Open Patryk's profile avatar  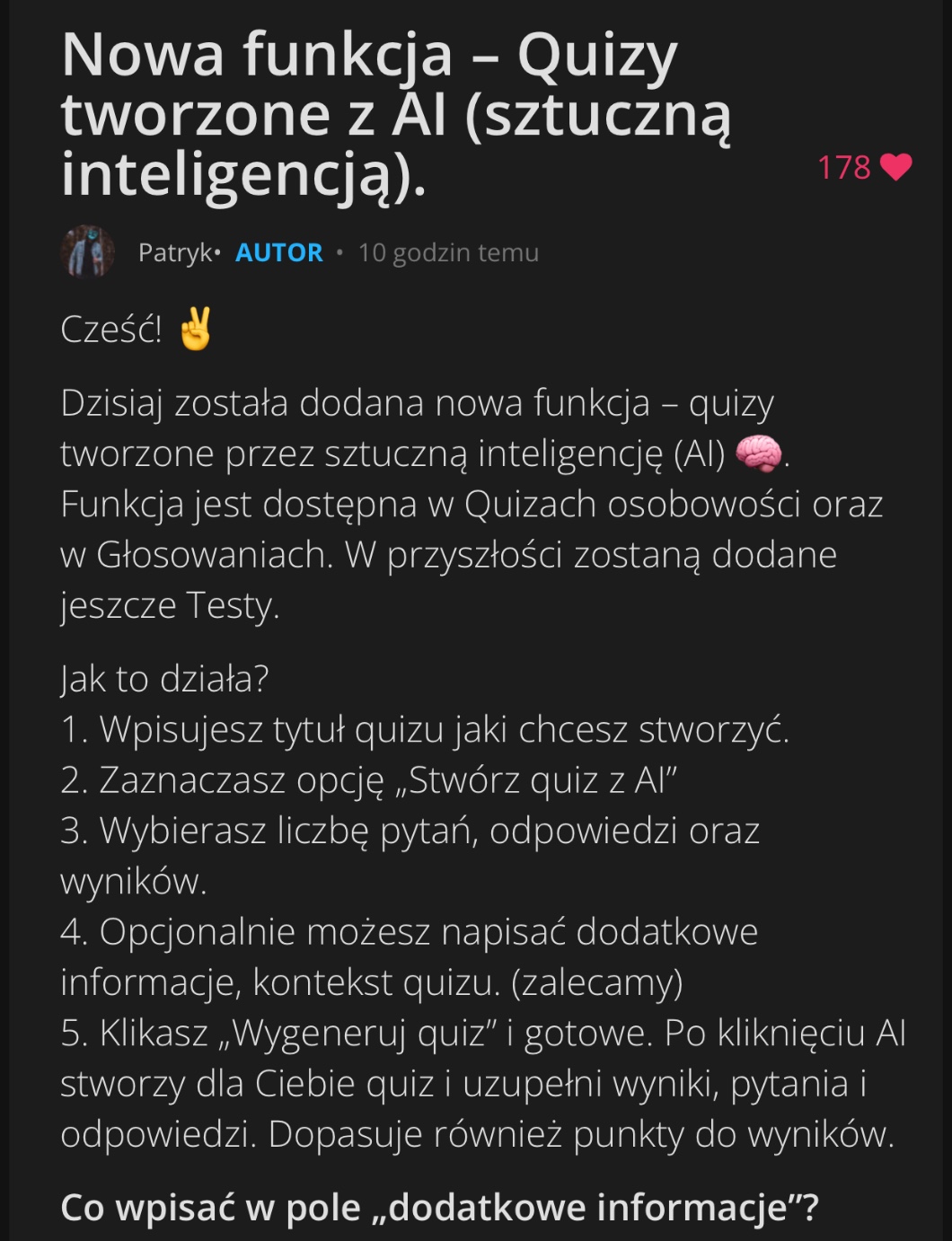coord(87,251)
